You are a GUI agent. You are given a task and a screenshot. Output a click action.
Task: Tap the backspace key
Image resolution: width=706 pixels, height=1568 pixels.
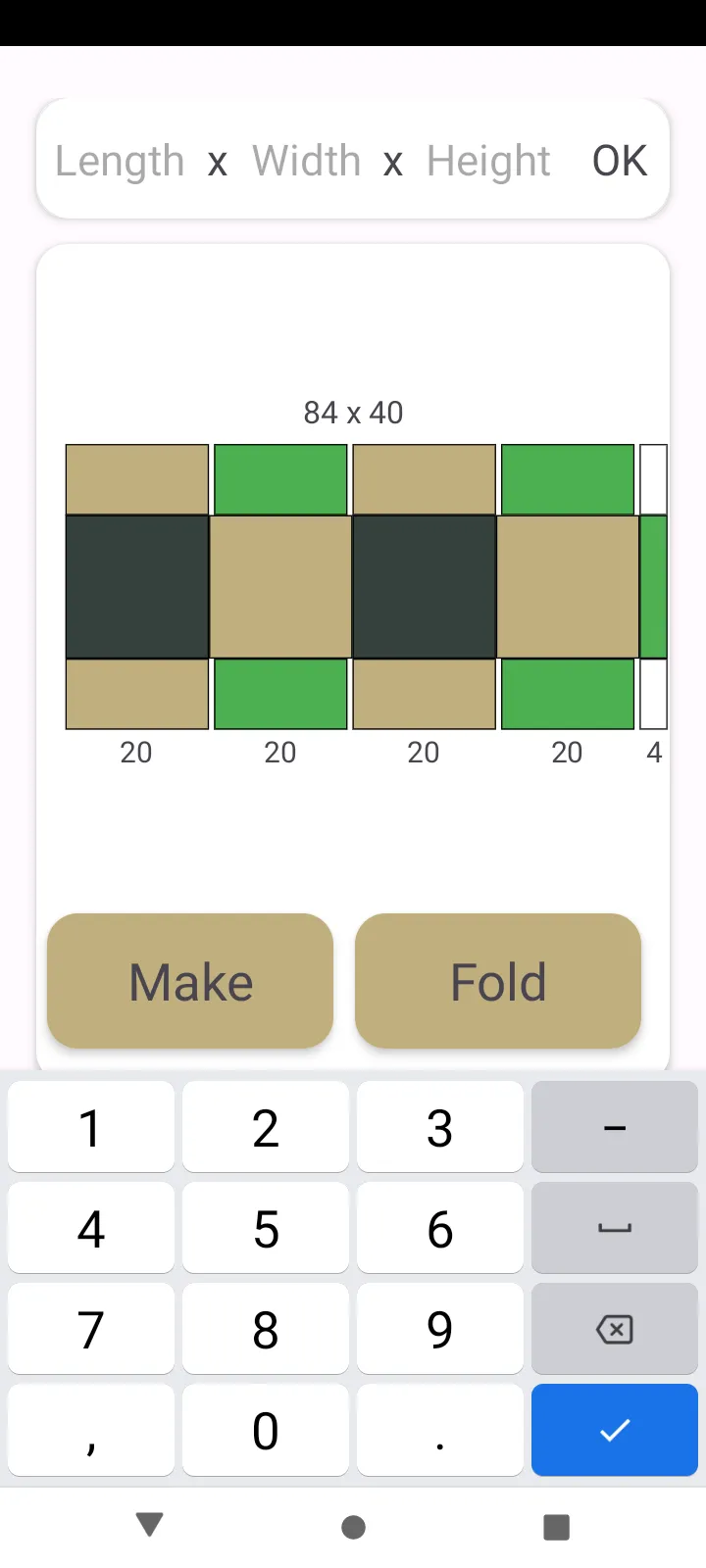pyautogui.click(x=615, y=1330)
